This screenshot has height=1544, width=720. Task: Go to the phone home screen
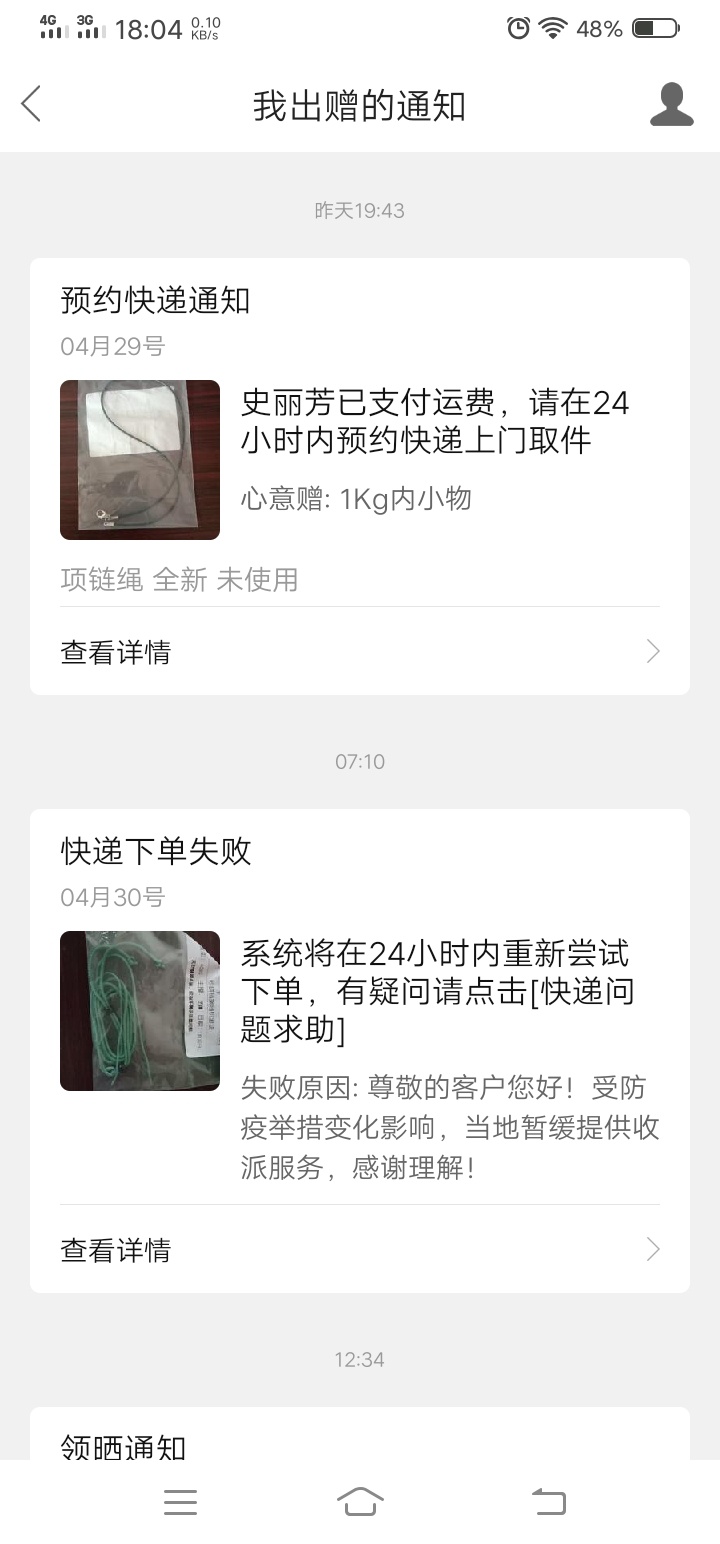(x=360, y=1502)
